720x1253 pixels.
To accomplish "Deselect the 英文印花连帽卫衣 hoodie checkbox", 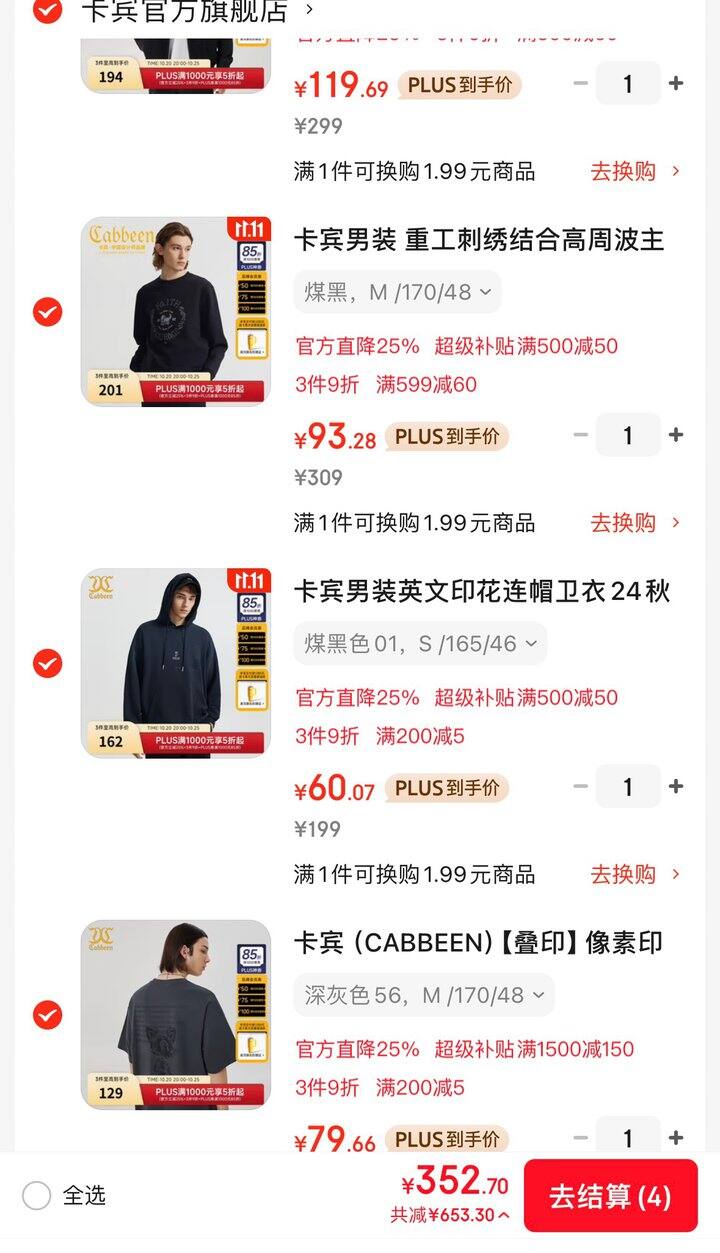I will coord(47,663).
